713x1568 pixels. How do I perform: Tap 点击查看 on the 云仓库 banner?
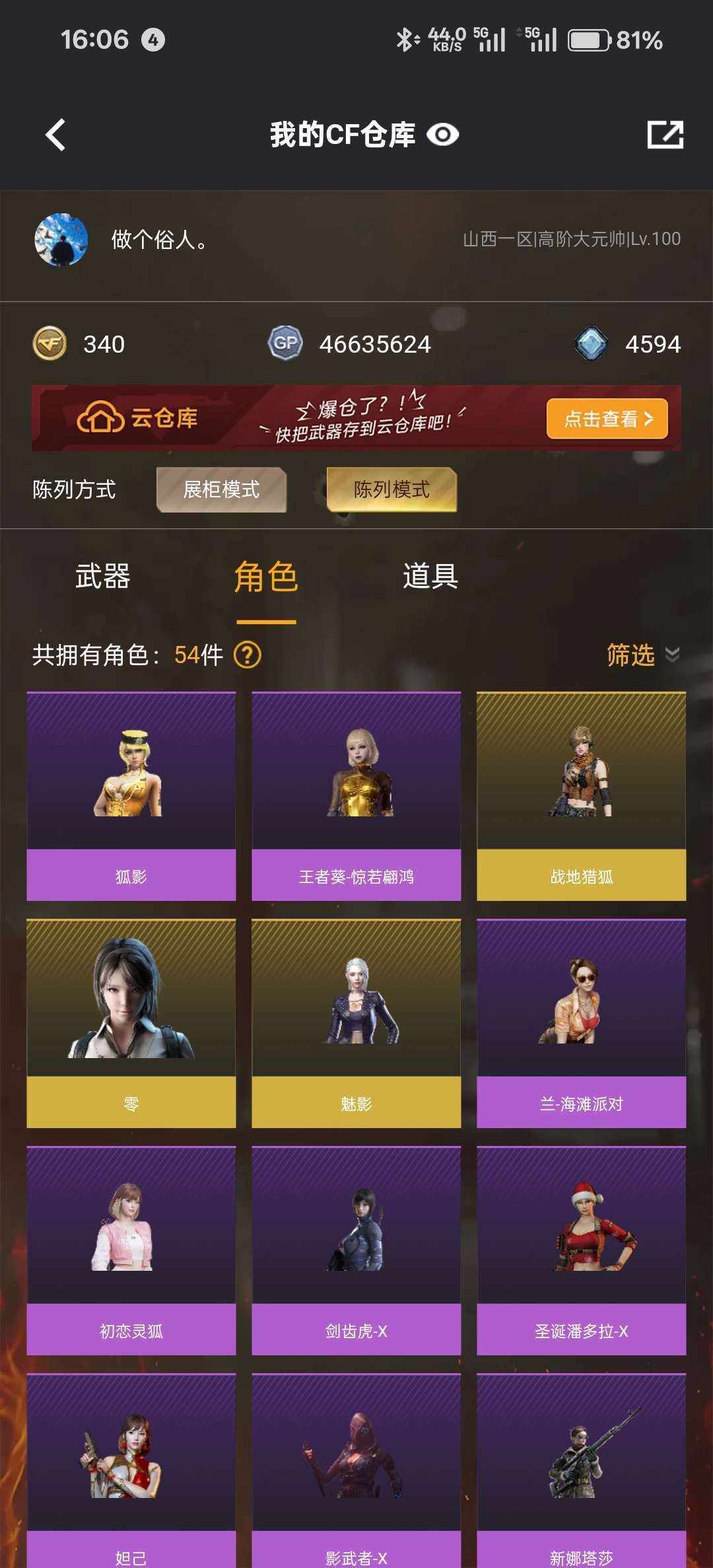[607, 419]
